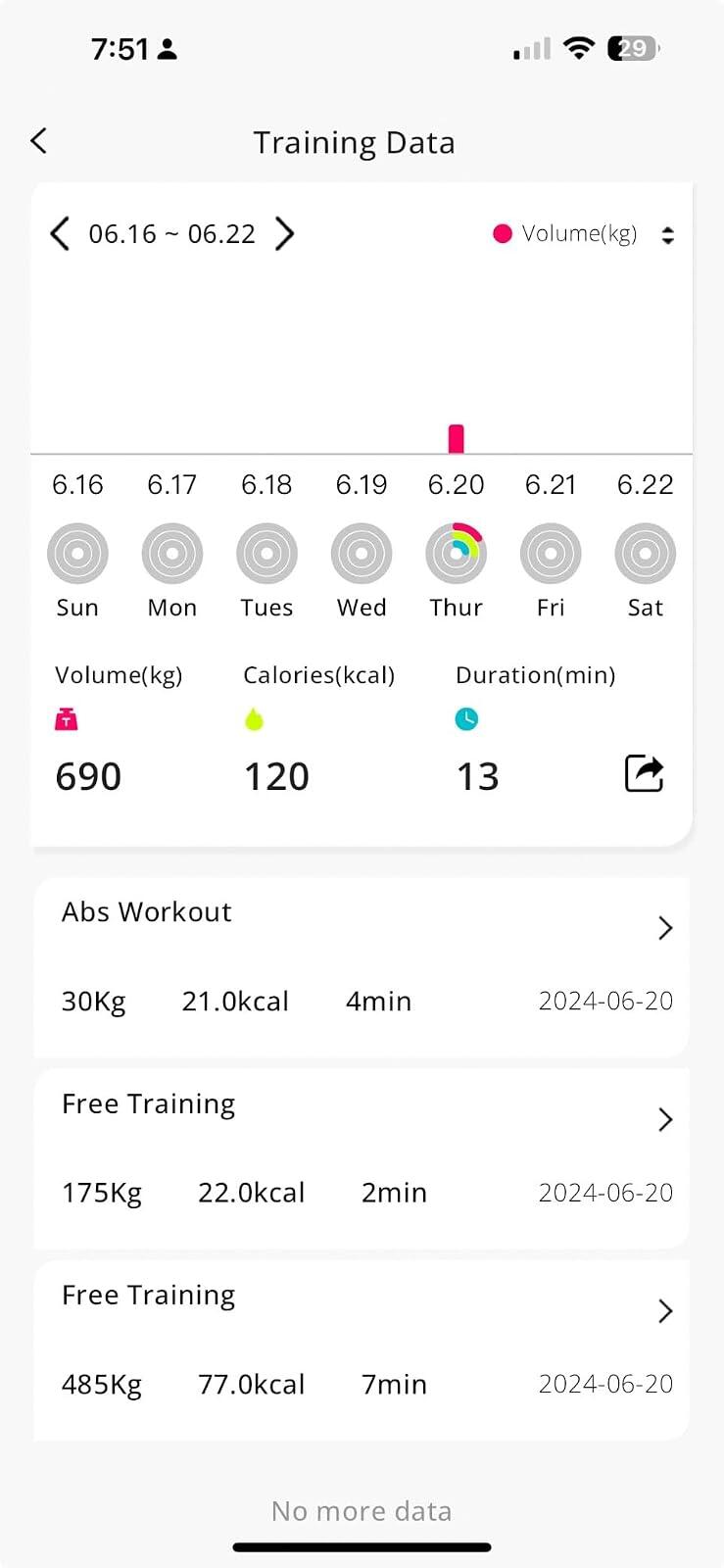Advance to the next week's data
This screenshot has height=1568, width=724.
[284, 234]
